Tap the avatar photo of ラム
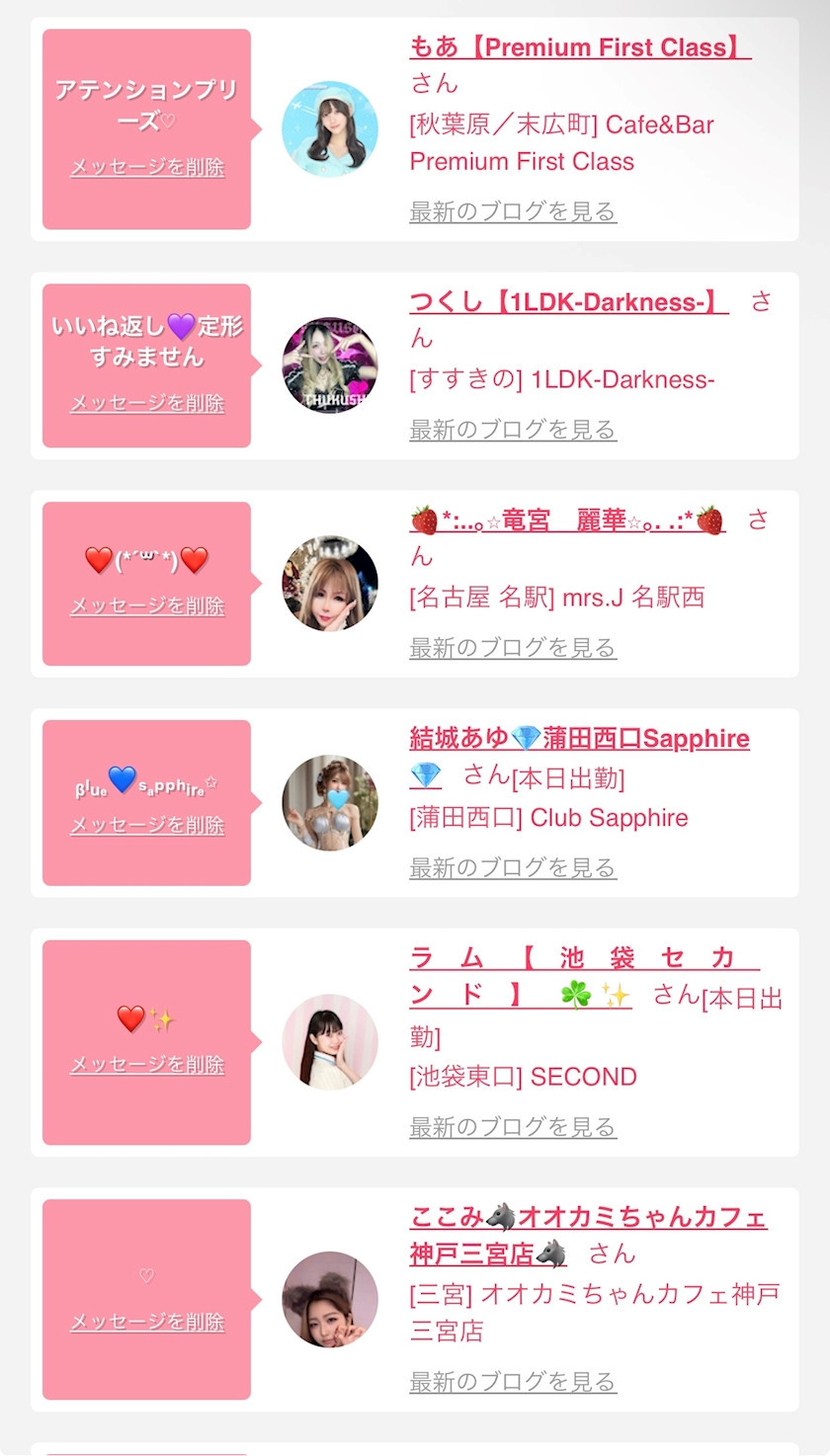The image size is (830, 1456). point(330,1042)
